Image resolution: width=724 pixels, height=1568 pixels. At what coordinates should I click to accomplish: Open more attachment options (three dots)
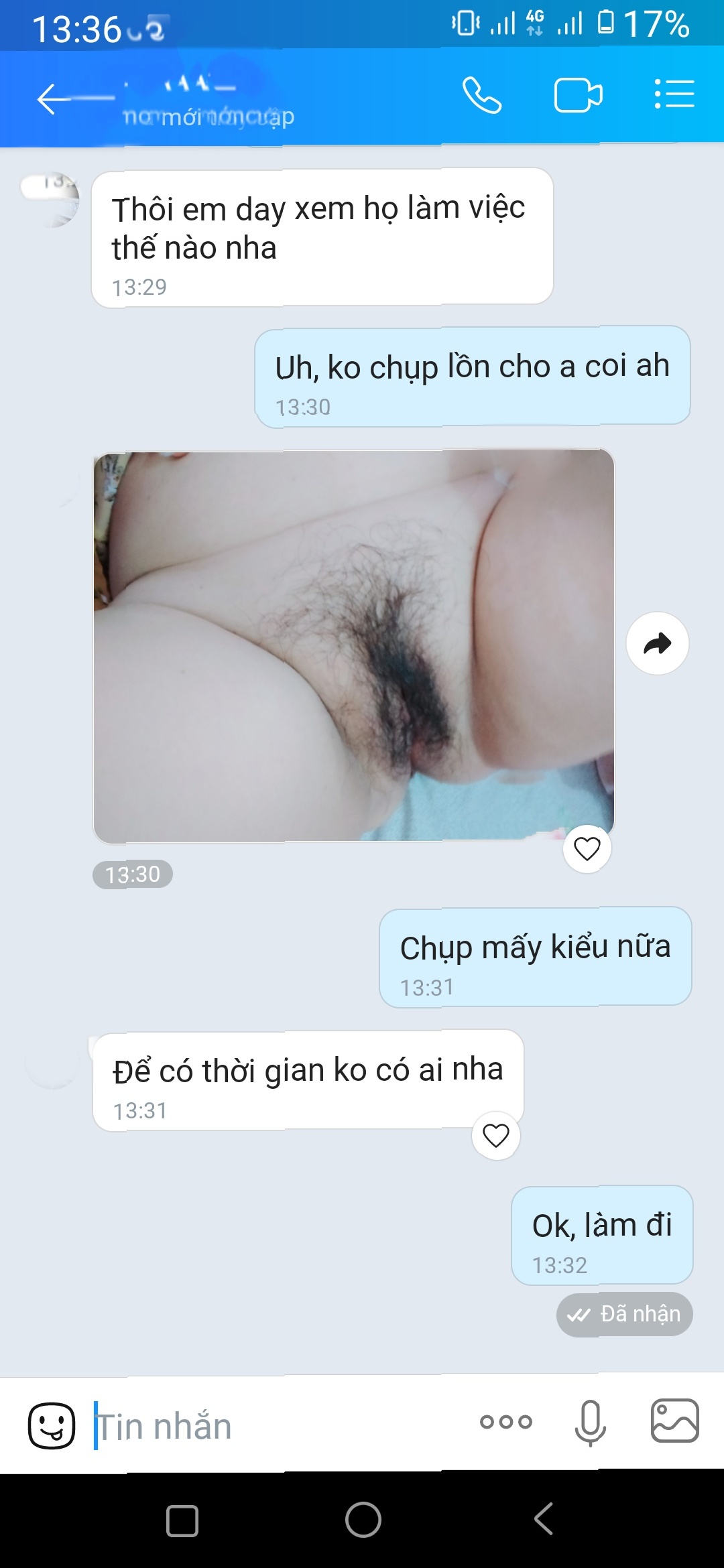(x=506, y=1421)
